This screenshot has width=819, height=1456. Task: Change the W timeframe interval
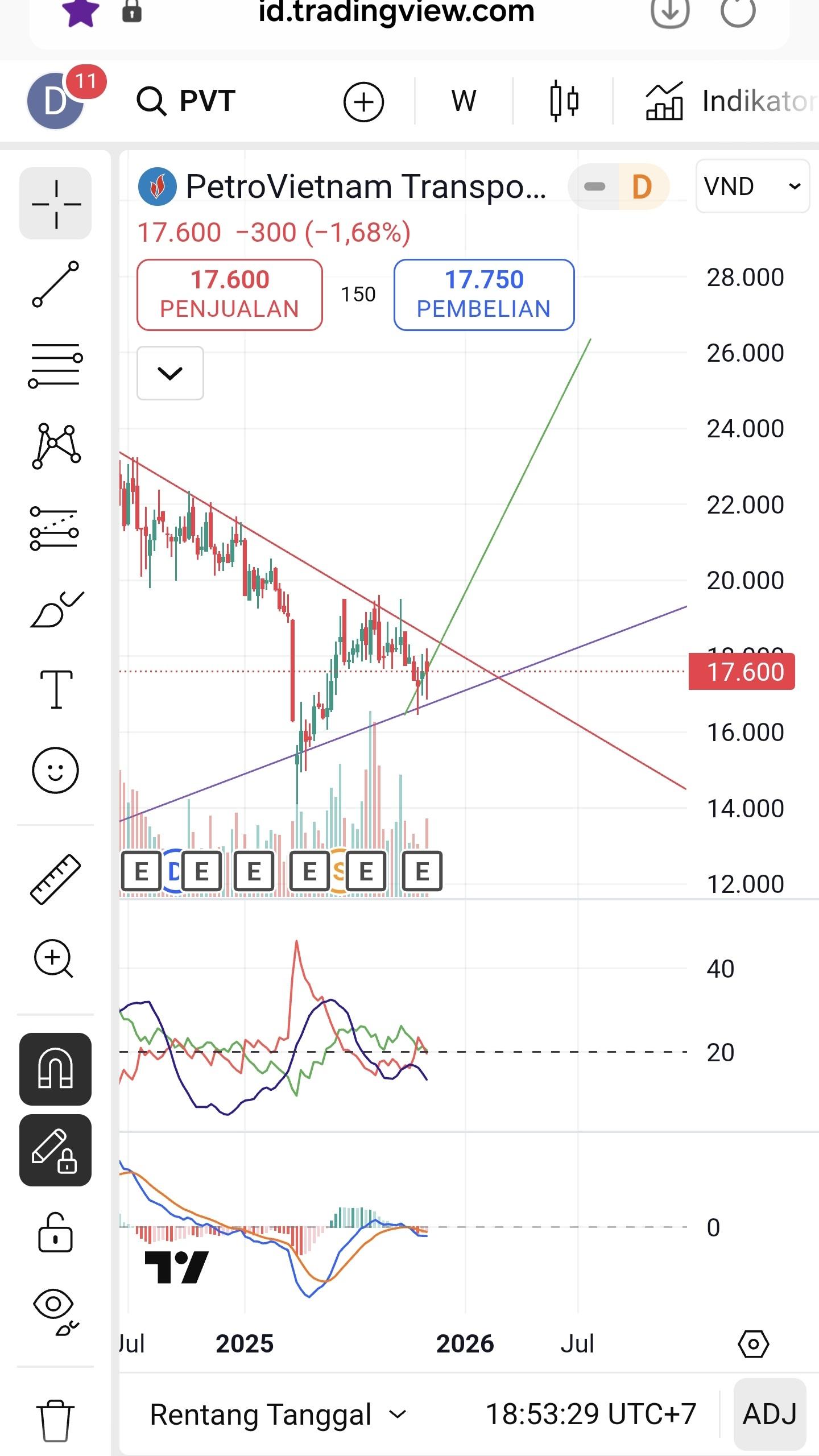[x=464, y=101]
